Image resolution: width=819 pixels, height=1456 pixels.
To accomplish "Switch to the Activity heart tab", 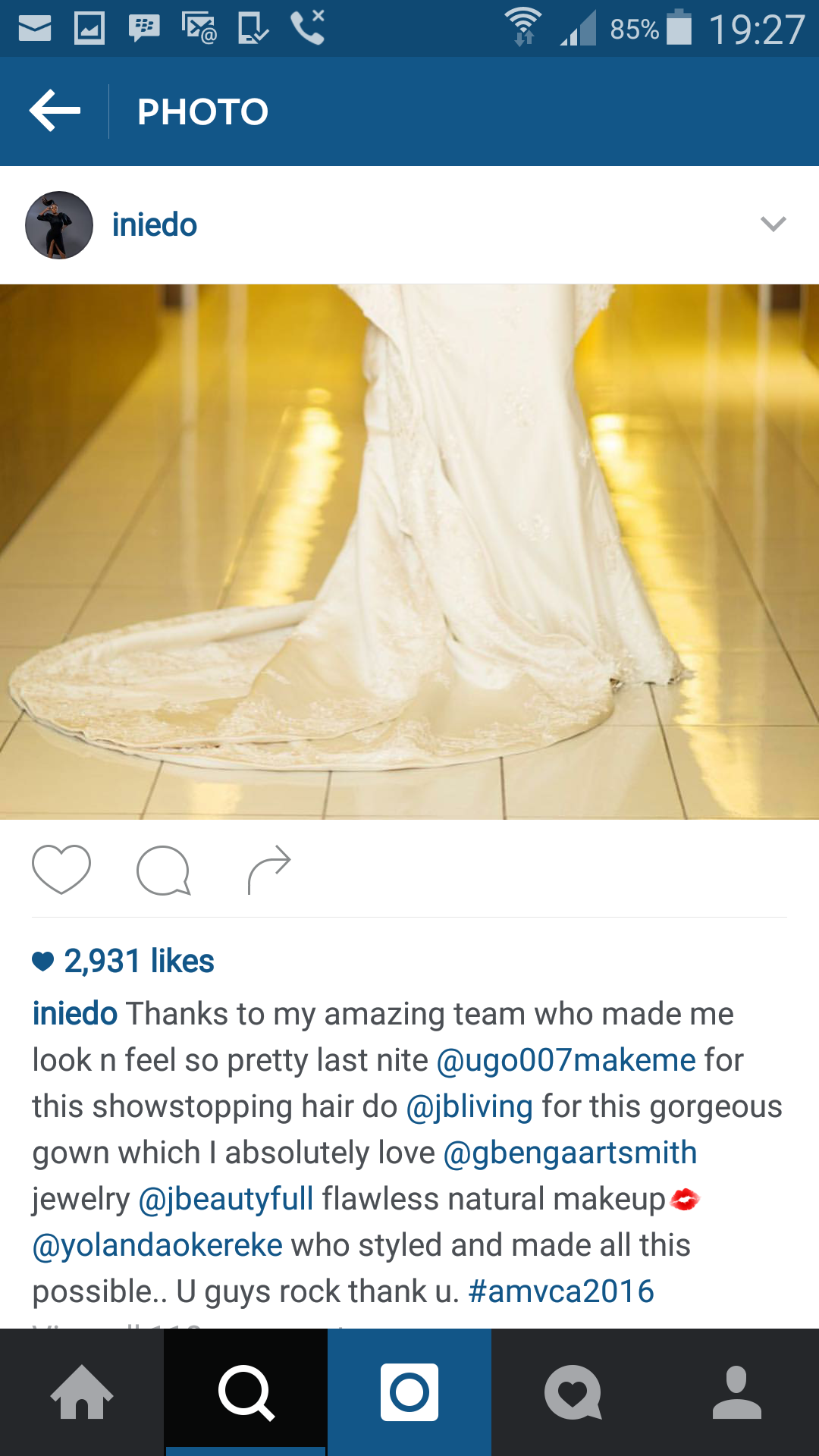I will [573, 1392].
